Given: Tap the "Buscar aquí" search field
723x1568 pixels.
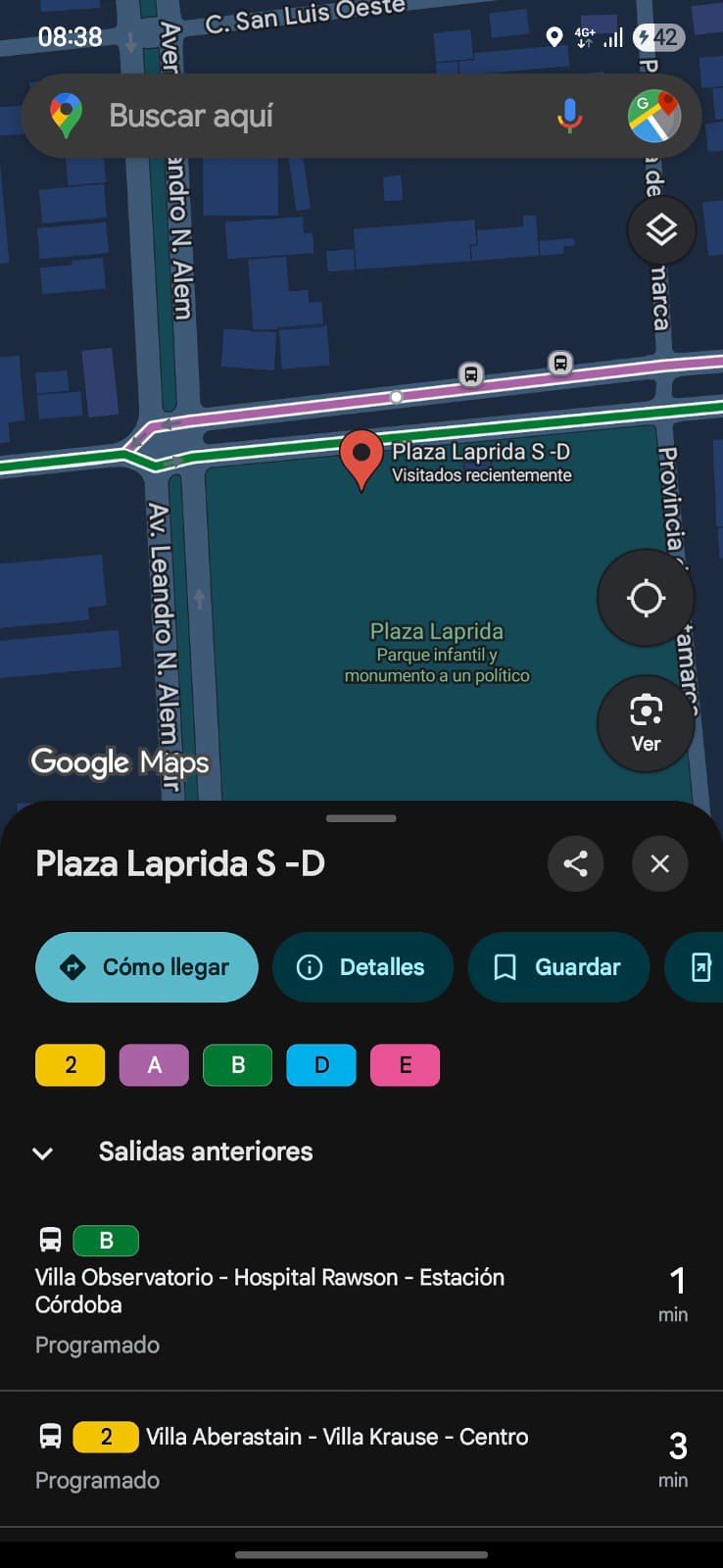Looking at the screenshot, I should [x=294, y=117].
